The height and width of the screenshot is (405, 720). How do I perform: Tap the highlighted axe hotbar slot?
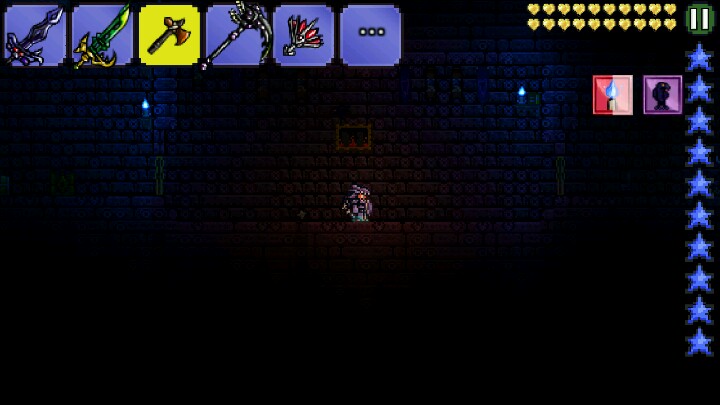point(168,35)
